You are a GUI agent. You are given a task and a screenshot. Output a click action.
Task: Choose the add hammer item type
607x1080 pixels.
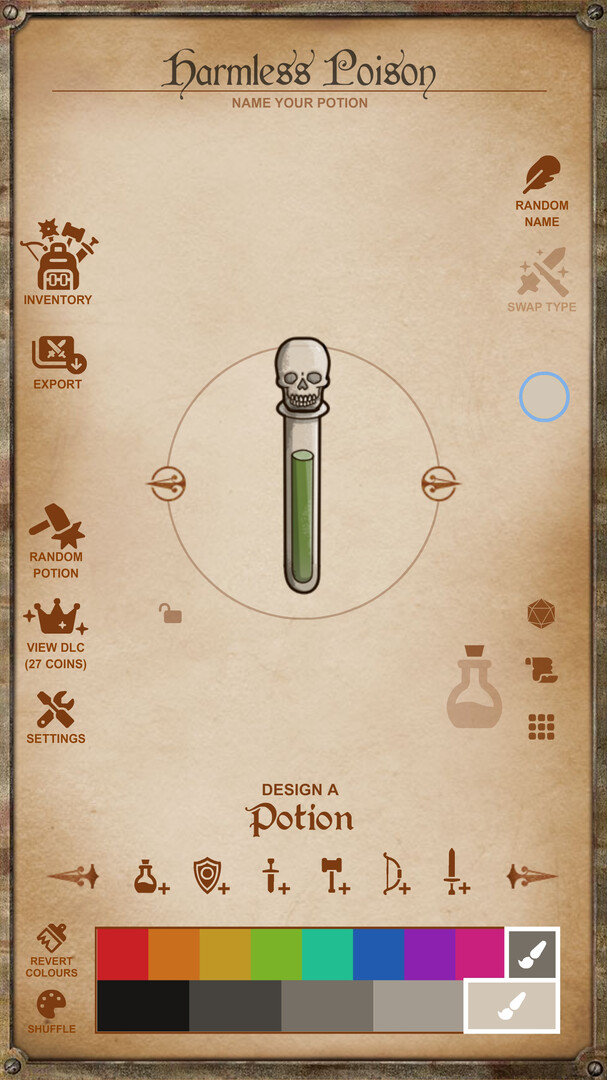click(x=334, y=876)
